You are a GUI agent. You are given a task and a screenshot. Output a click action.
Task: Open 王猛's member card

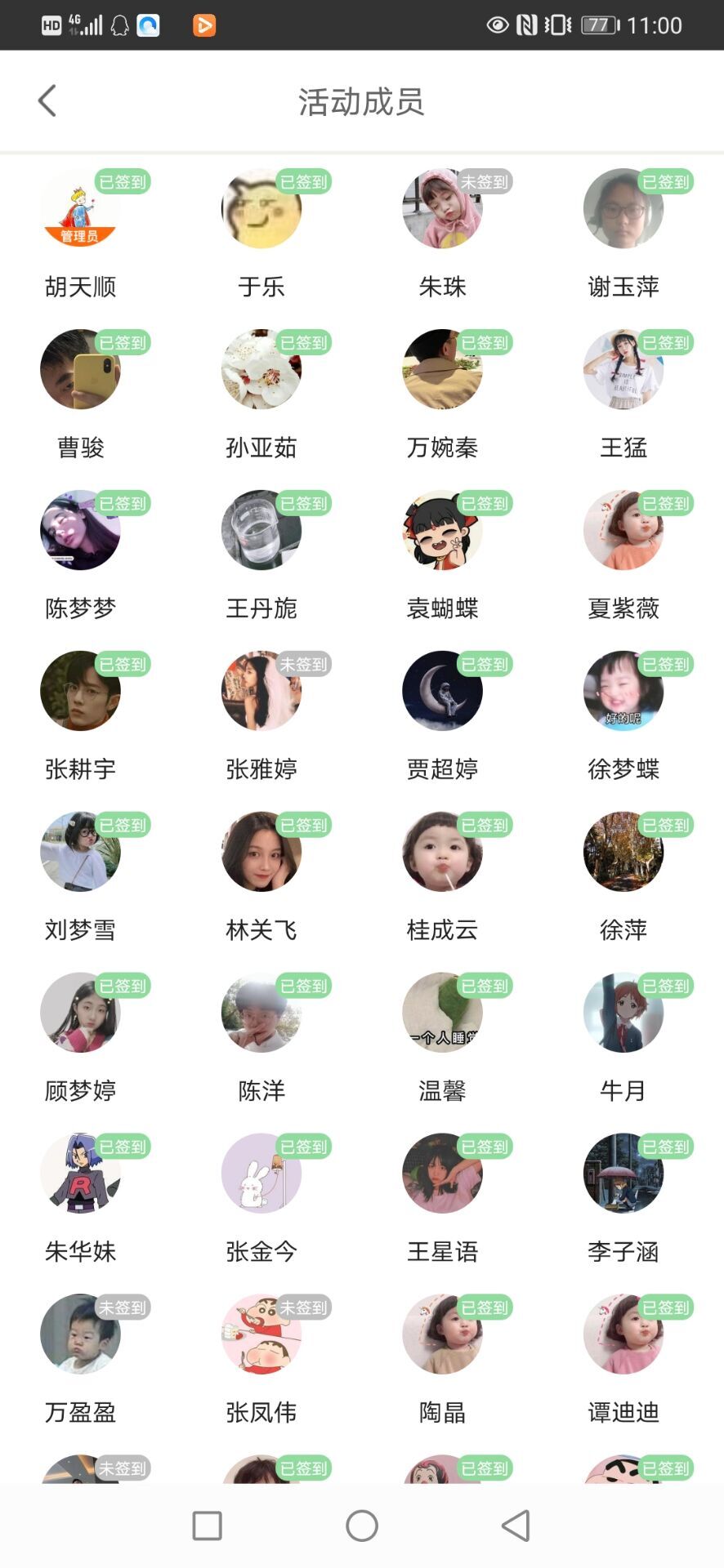click(x=623, y=369)
